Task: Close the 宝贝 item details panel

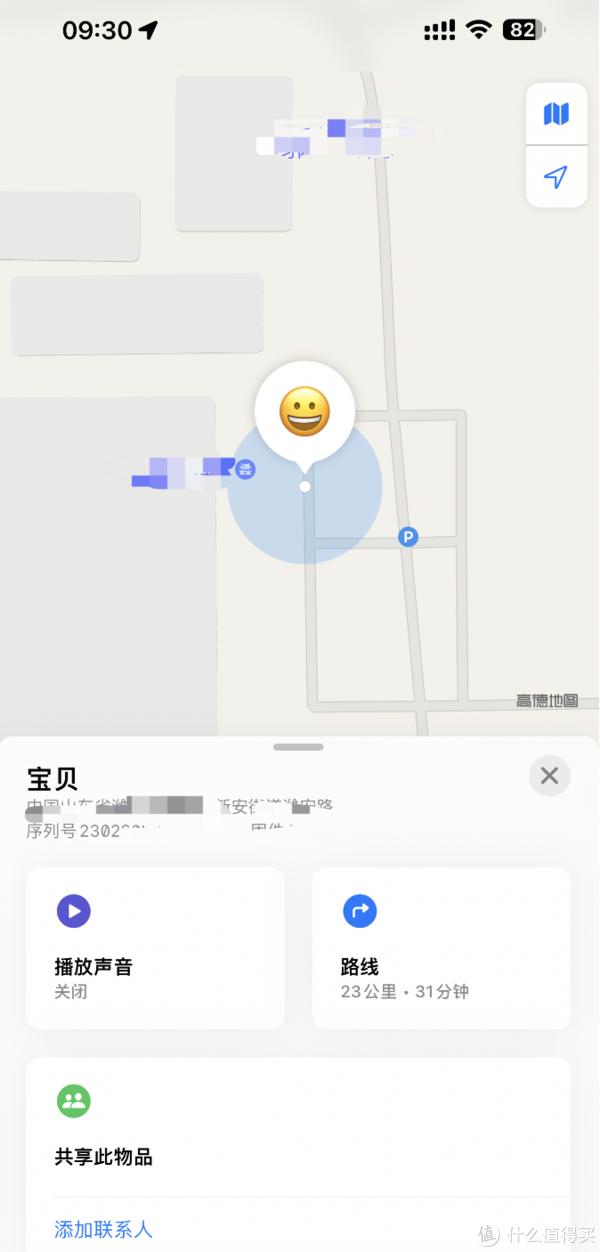Action: tap(549, 775)
